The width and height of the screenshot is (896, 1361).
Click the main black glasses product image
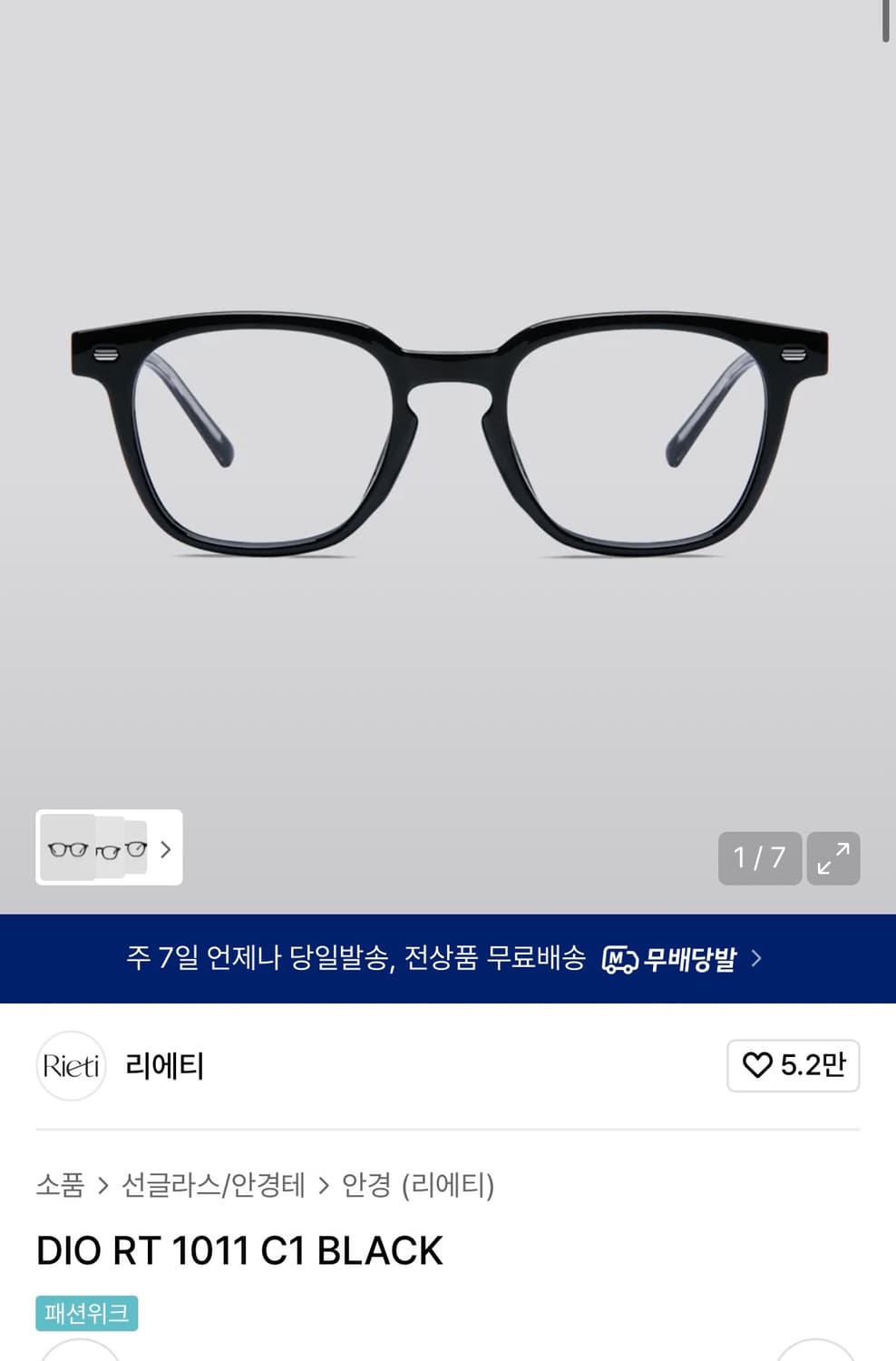coord(448,436)
